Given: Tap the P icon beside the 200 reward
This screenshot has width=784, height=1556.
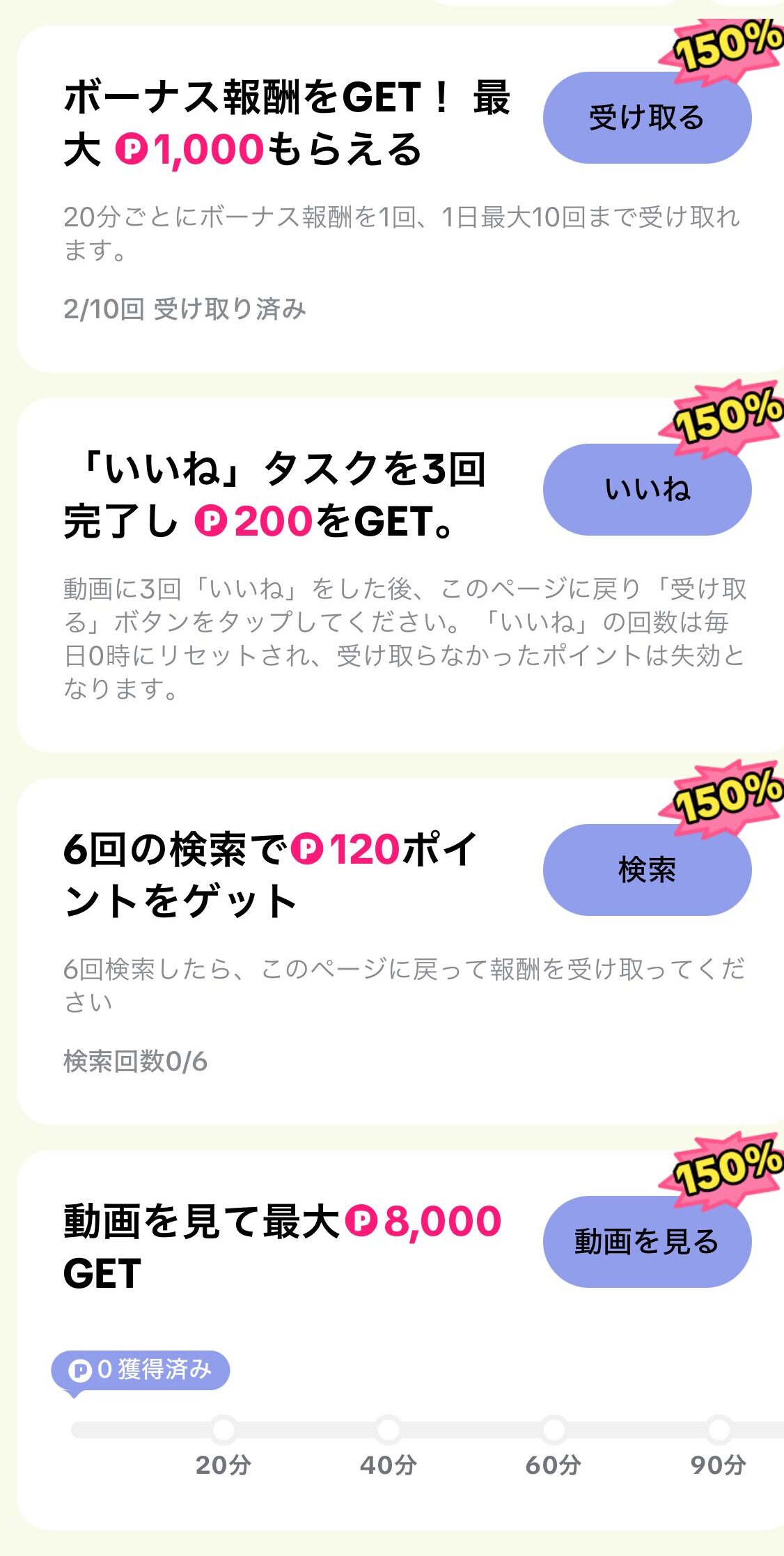Looking at the screenshot, I should pyautogui.click(x=212, y=520).
